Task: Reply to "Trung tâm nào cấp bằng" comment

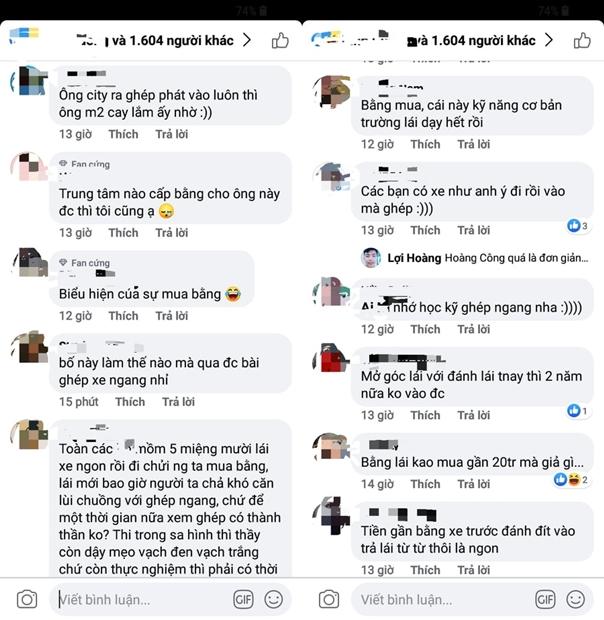Action: (x=174, y=233)
